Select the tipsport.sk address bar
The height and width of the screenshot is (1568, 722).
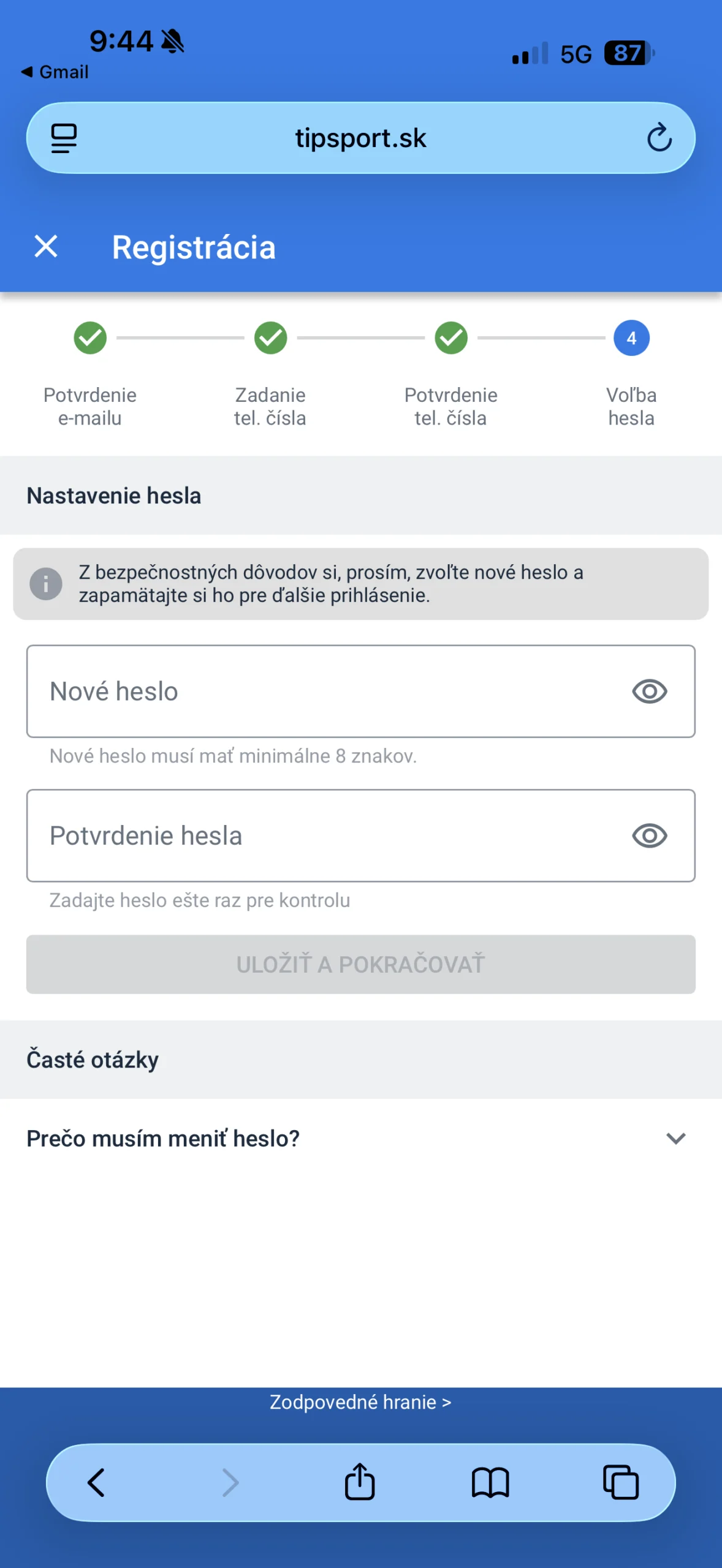pos(360,138)
